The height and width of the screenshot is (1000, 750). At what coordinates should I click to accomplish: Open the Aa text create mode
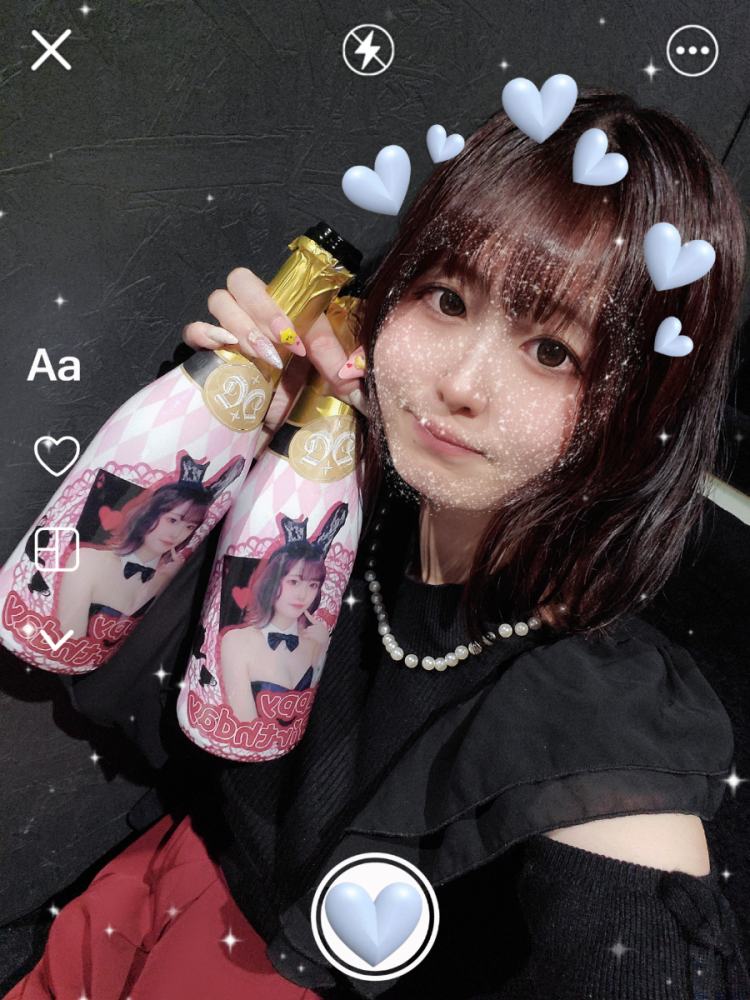click(x=54, y=366)
